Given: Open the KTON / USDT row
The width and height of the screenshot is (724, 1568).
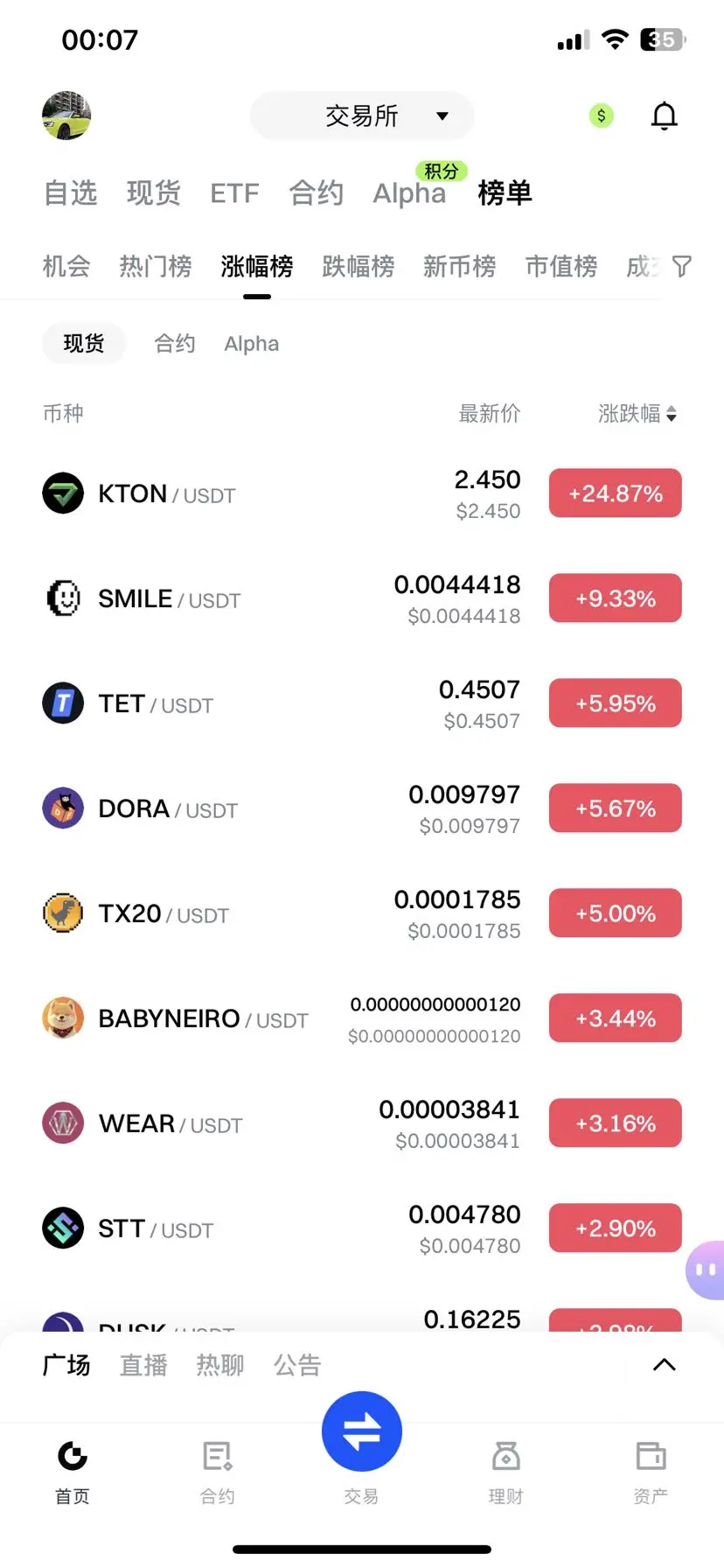Looking at the screenshot, I should [166, 493].
